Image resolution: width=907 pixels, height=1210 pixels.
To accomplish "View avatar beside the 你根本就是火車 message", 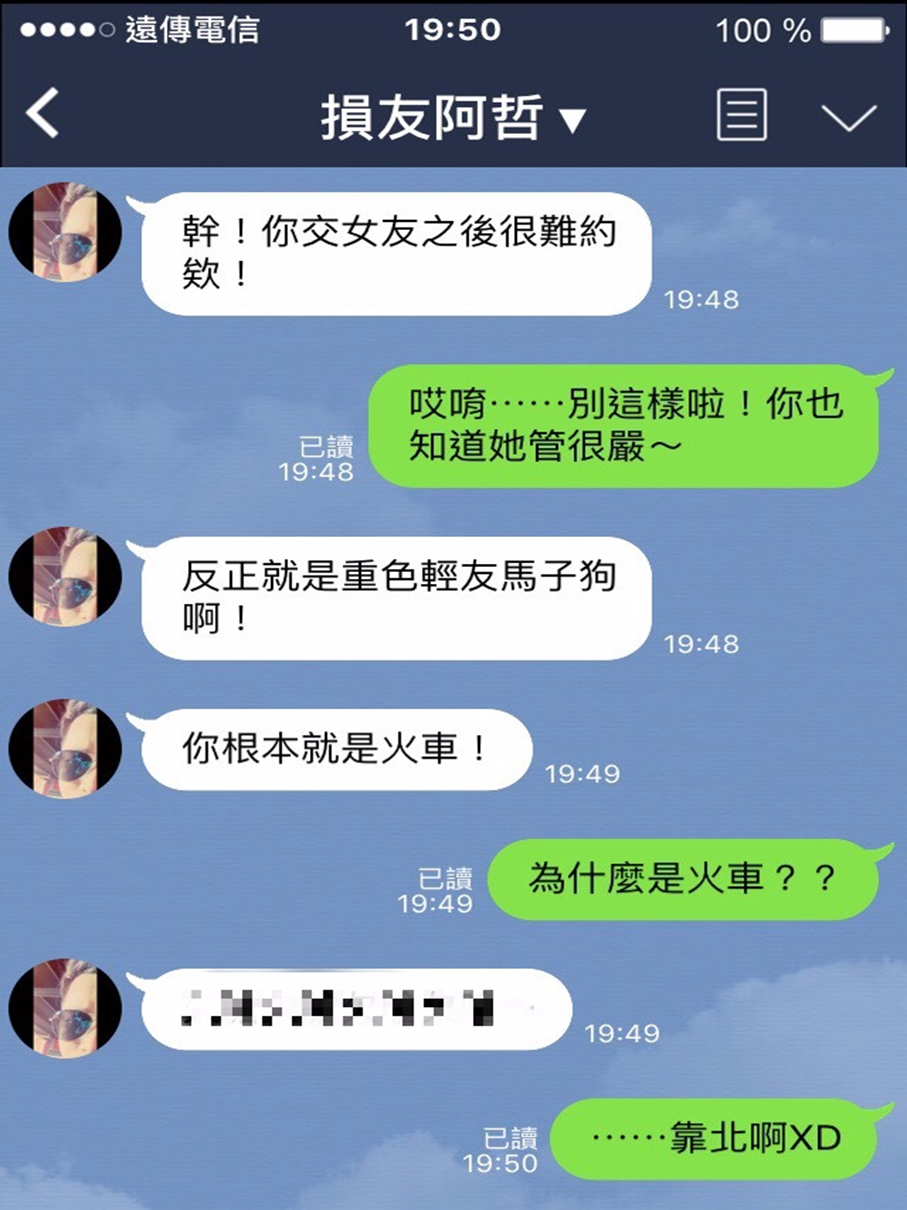I will (x=65, y=749).
